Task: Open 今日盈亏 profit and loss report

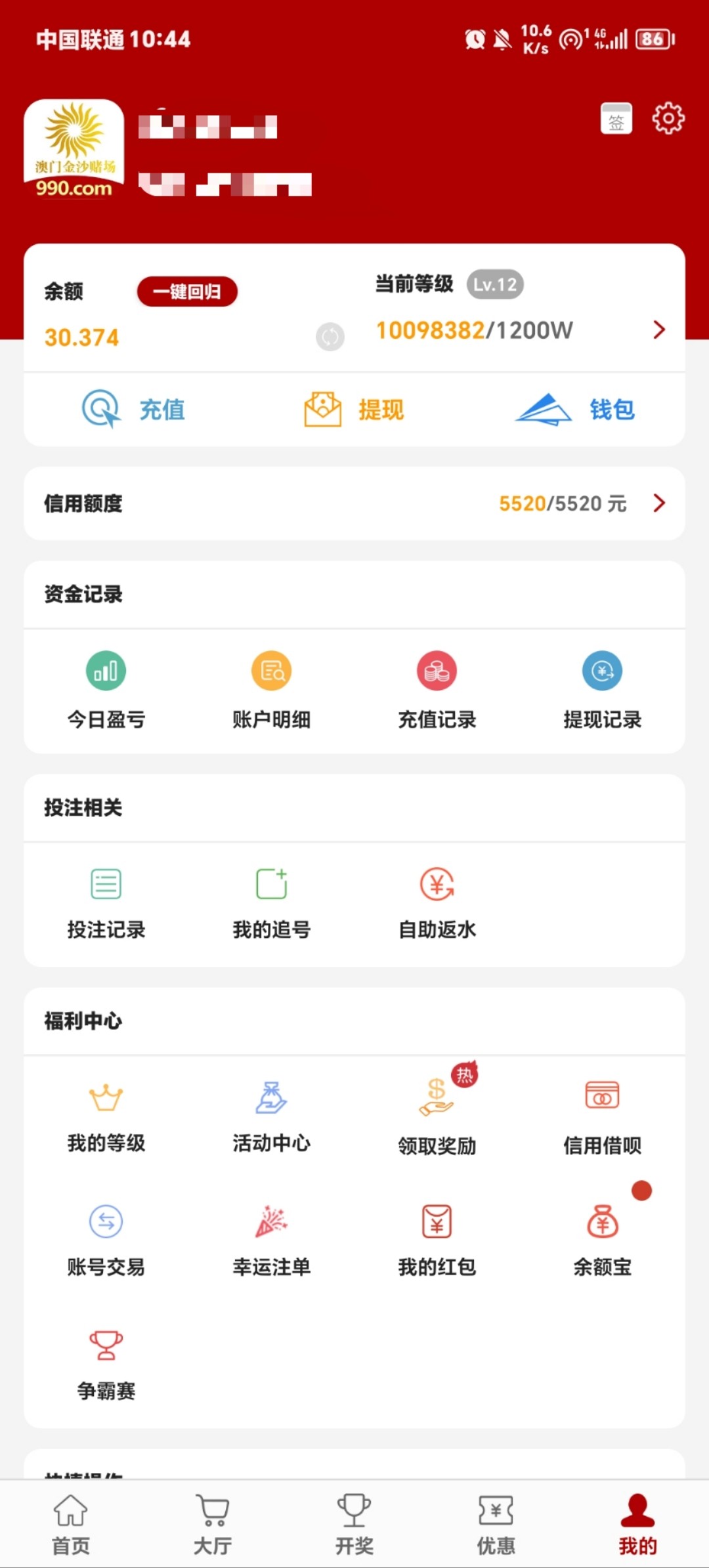Action: 106,692
